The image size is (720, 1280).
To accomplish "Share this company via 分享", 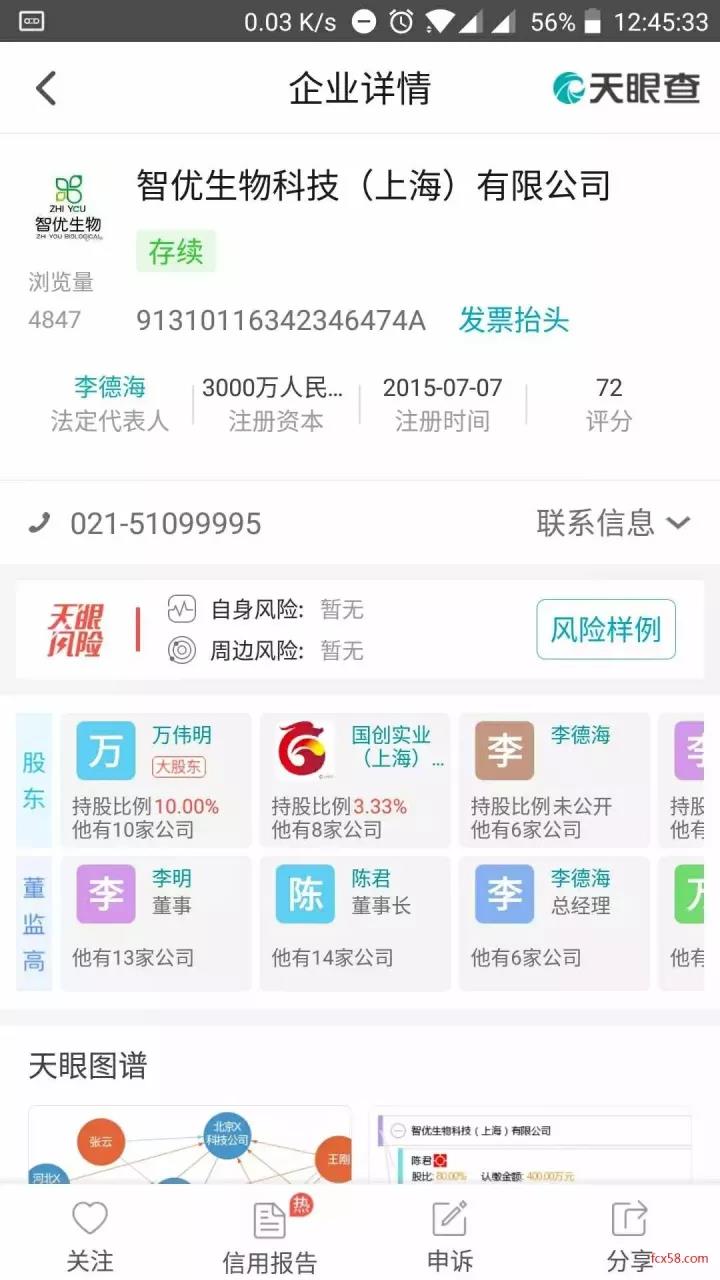I will [x=630, y=1236].
